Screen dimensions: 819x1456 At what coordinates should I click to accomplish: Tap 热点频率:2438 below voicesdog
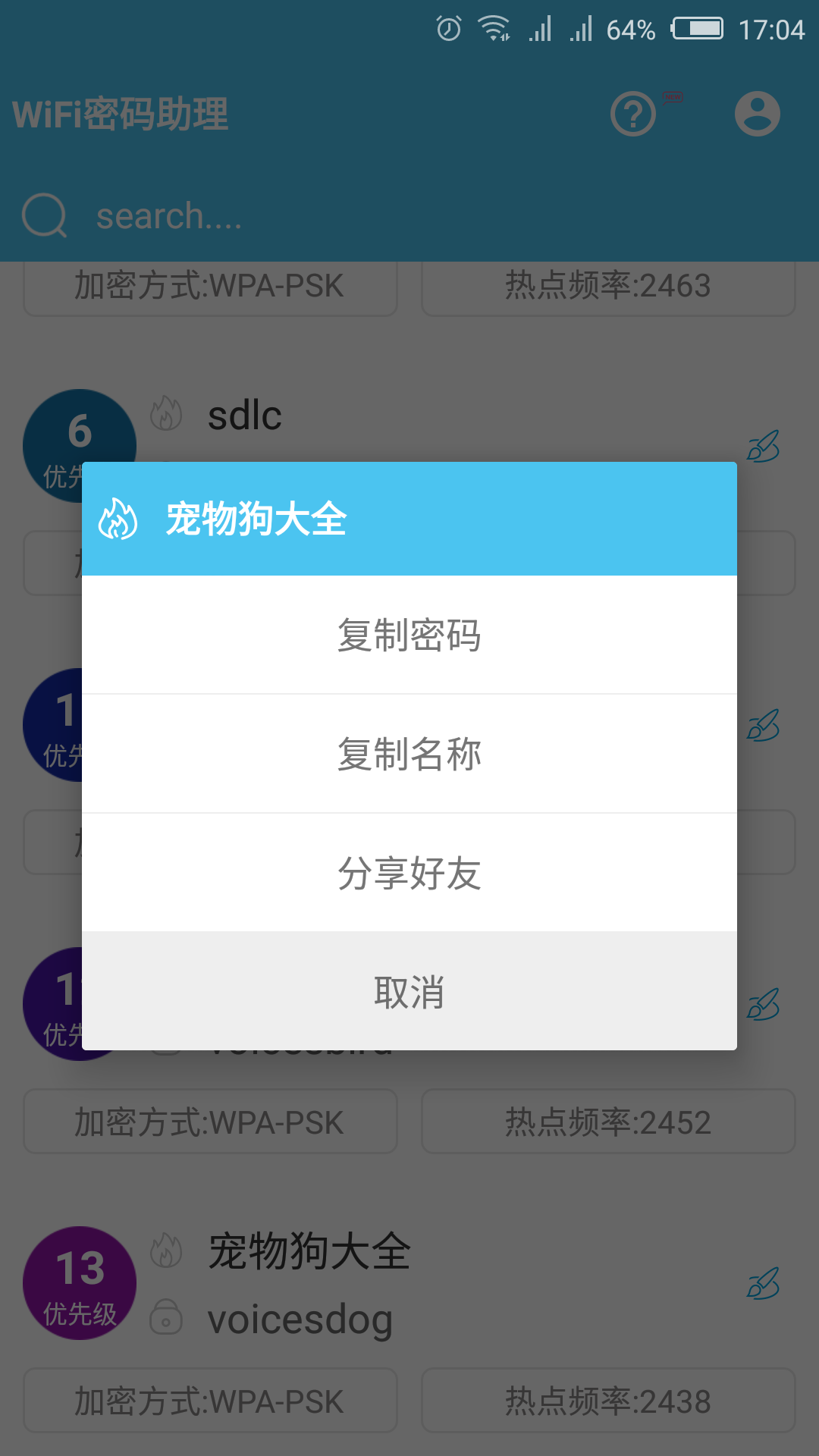(x=607, y=1399)
